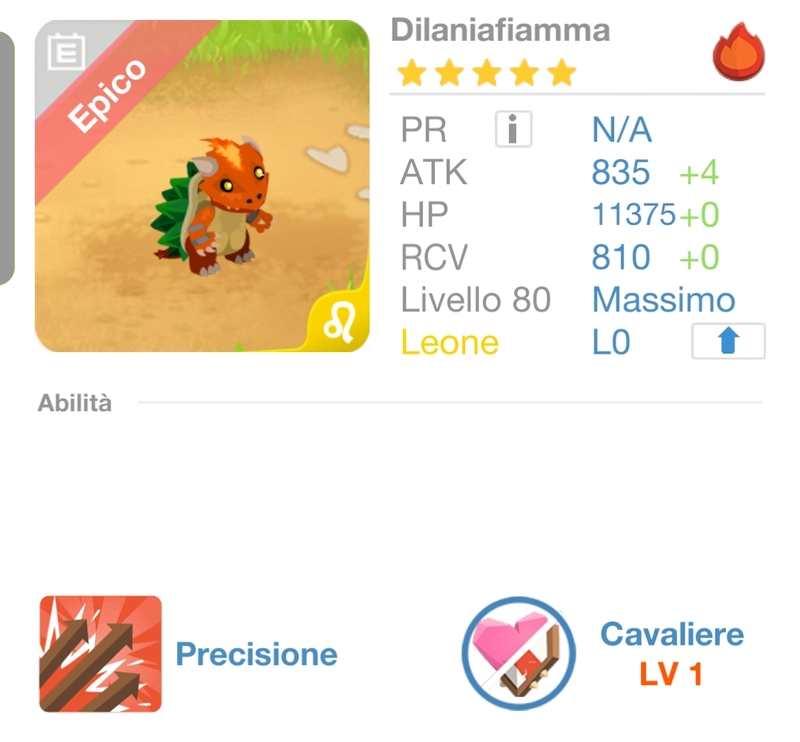View the Cavaliere LV 1 skill
Screen dimensions: 800x742
coord(518,654)
